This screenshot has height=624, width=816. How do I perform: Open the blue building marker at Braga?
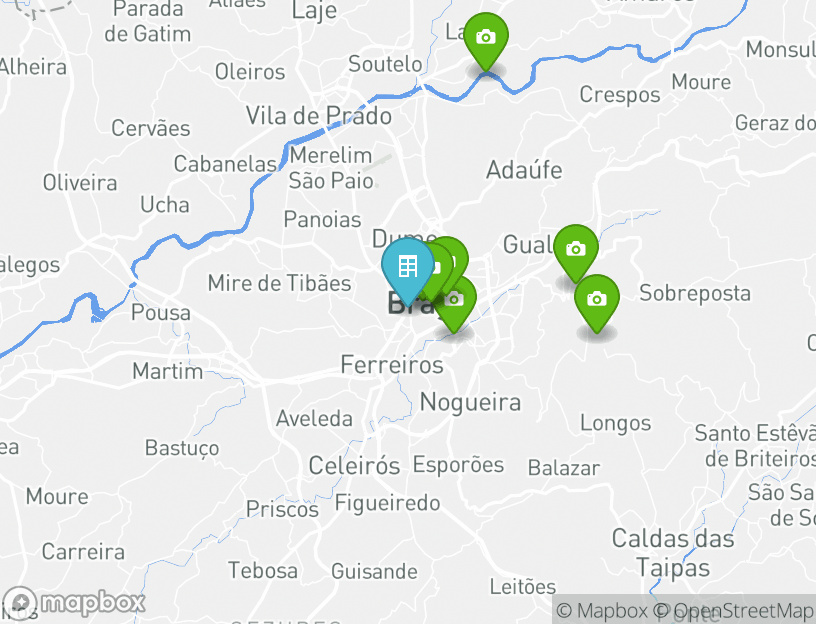click(x=406, y=267)
